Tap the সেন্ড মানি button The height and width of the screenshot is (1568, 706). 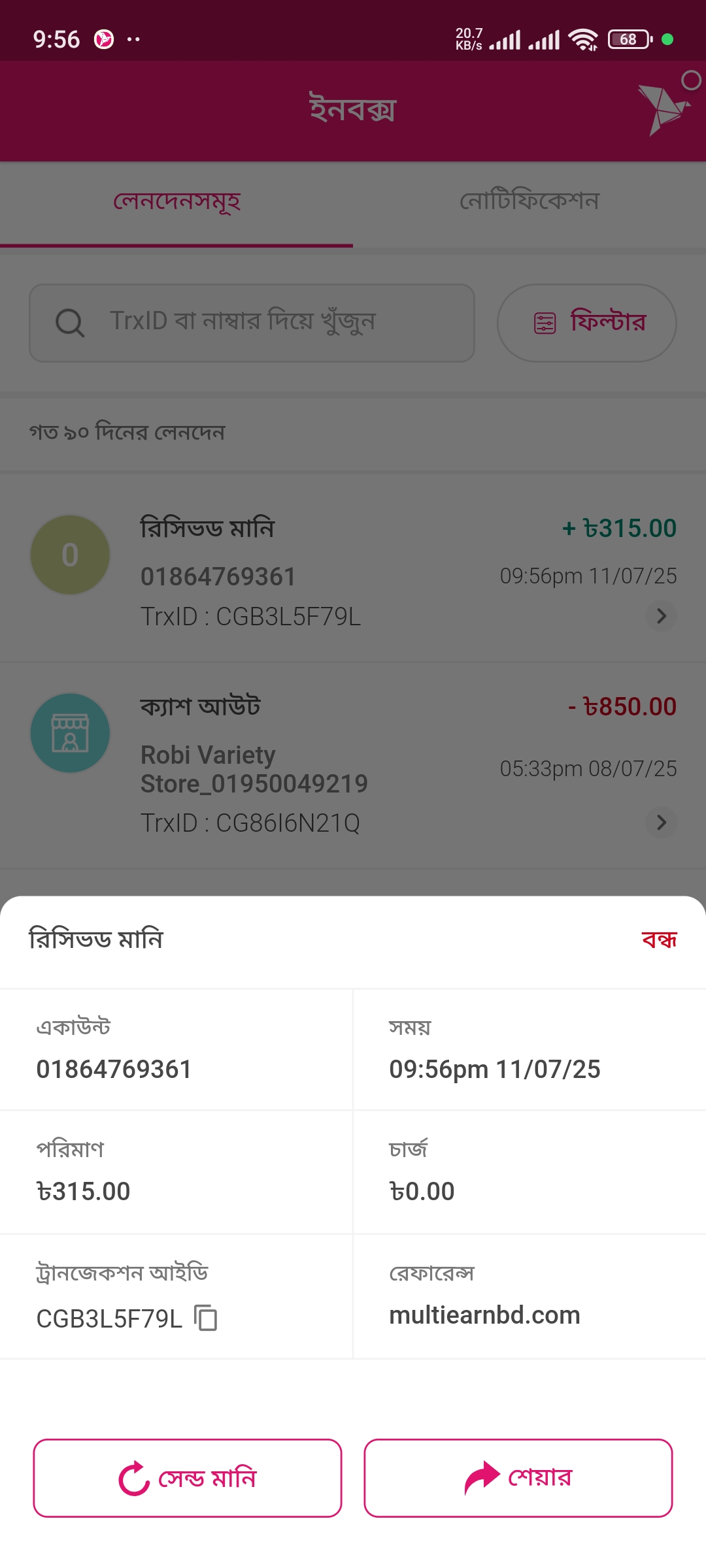point(188,1478)
